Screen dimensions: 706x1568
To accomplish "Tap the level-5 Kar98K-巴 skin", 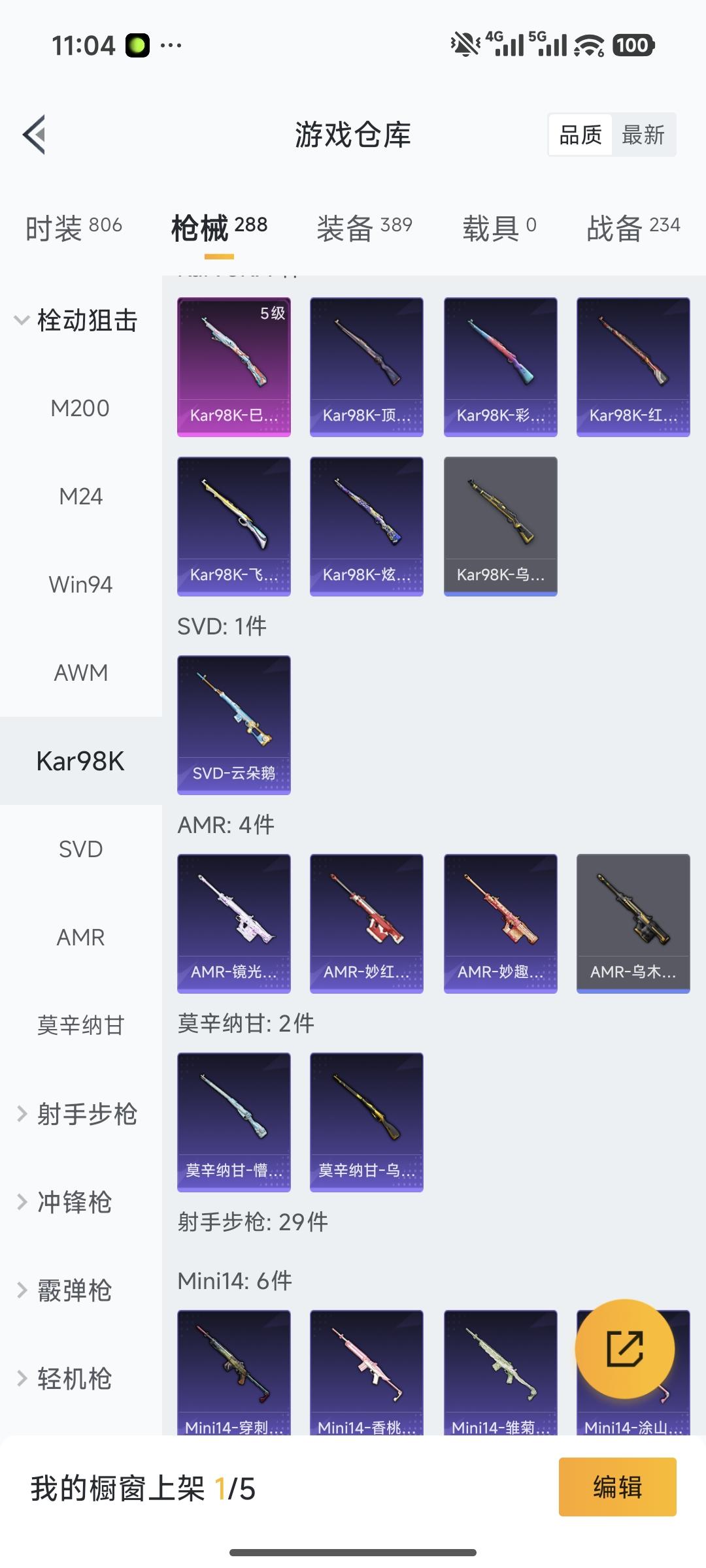I will click(x=233, y=366).
